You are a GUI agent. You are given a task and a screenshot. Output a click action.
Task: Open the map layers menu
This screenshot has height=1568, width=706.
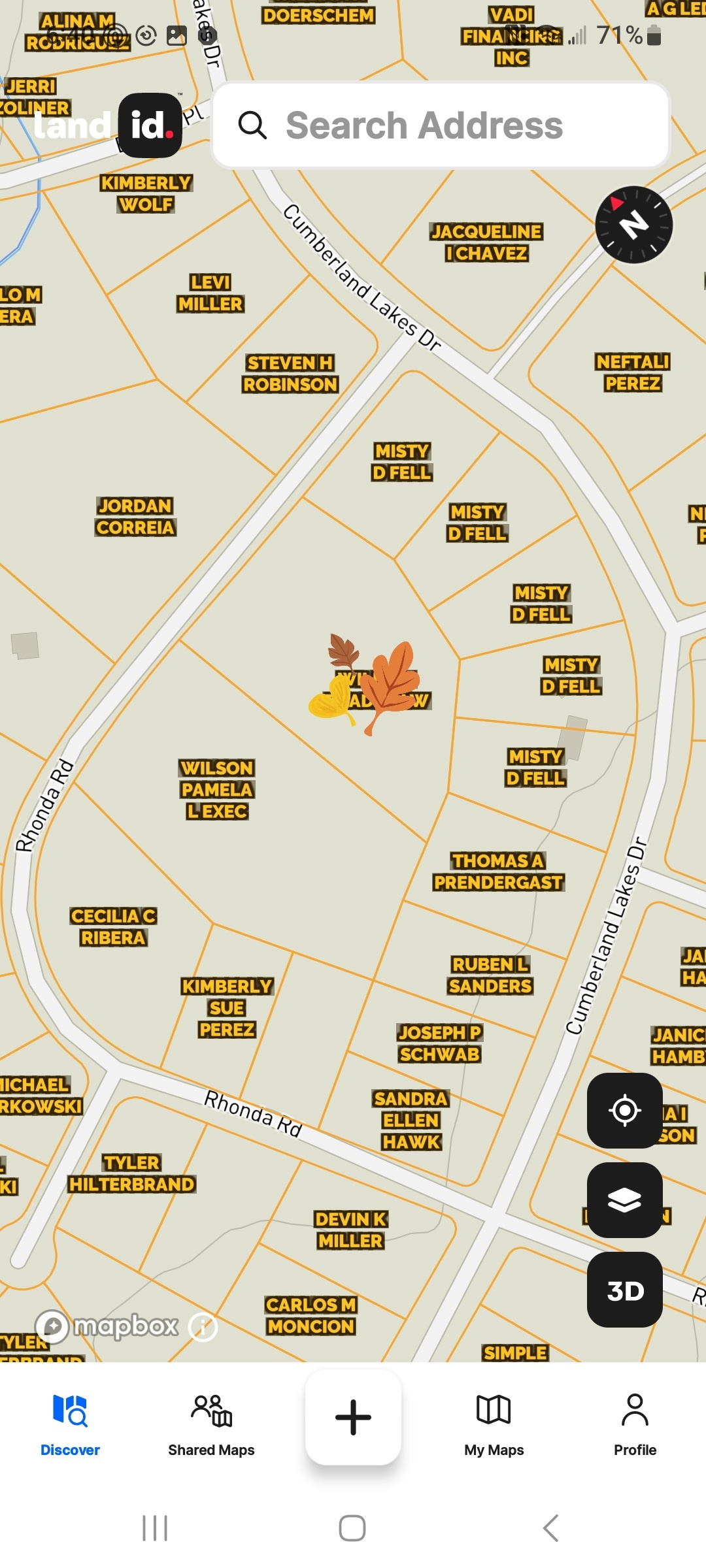click(x=624, y=1200)
